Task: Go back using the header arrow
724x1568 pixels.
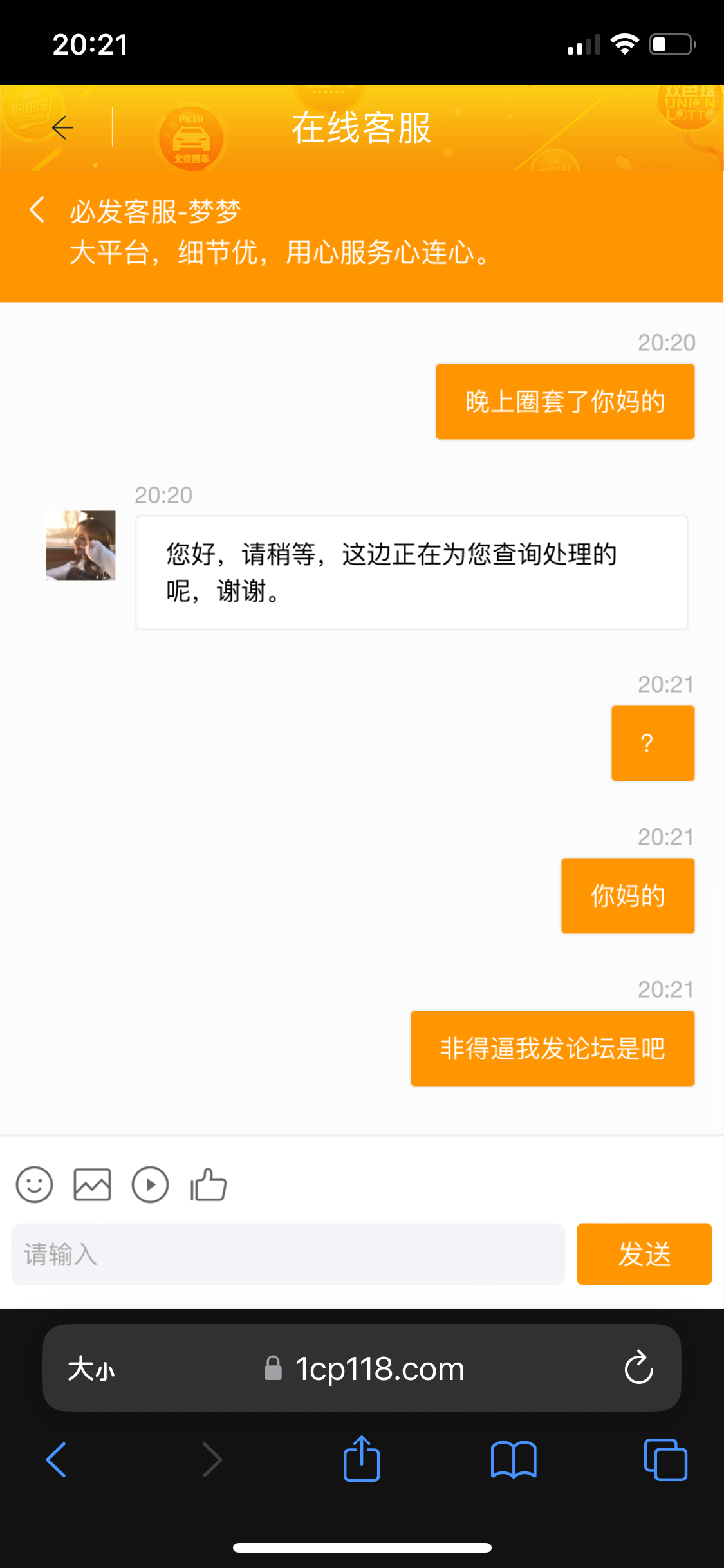Action: (x=62, y=128)
